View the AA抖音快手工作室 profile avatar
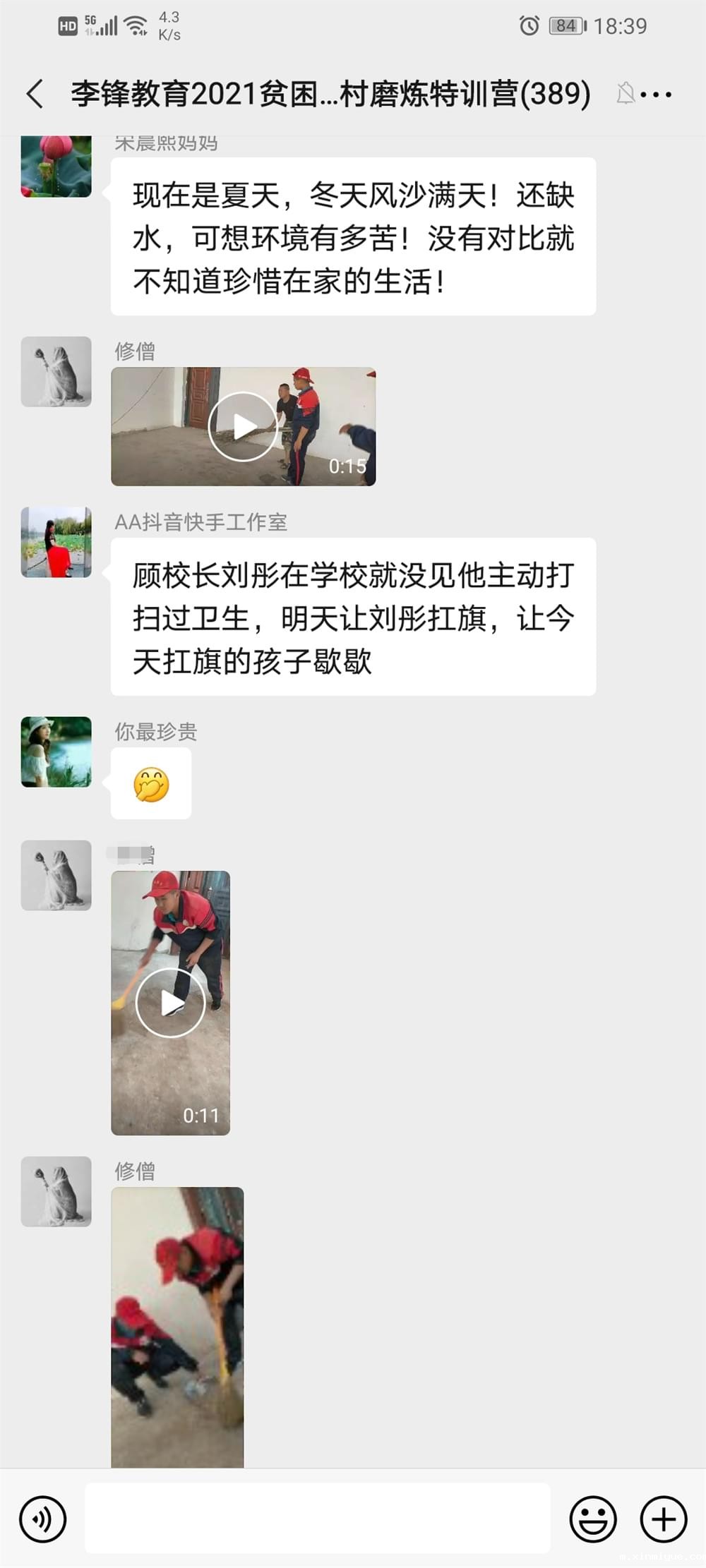This screenshot has width=706, height=1568. [x=56, y=542]
